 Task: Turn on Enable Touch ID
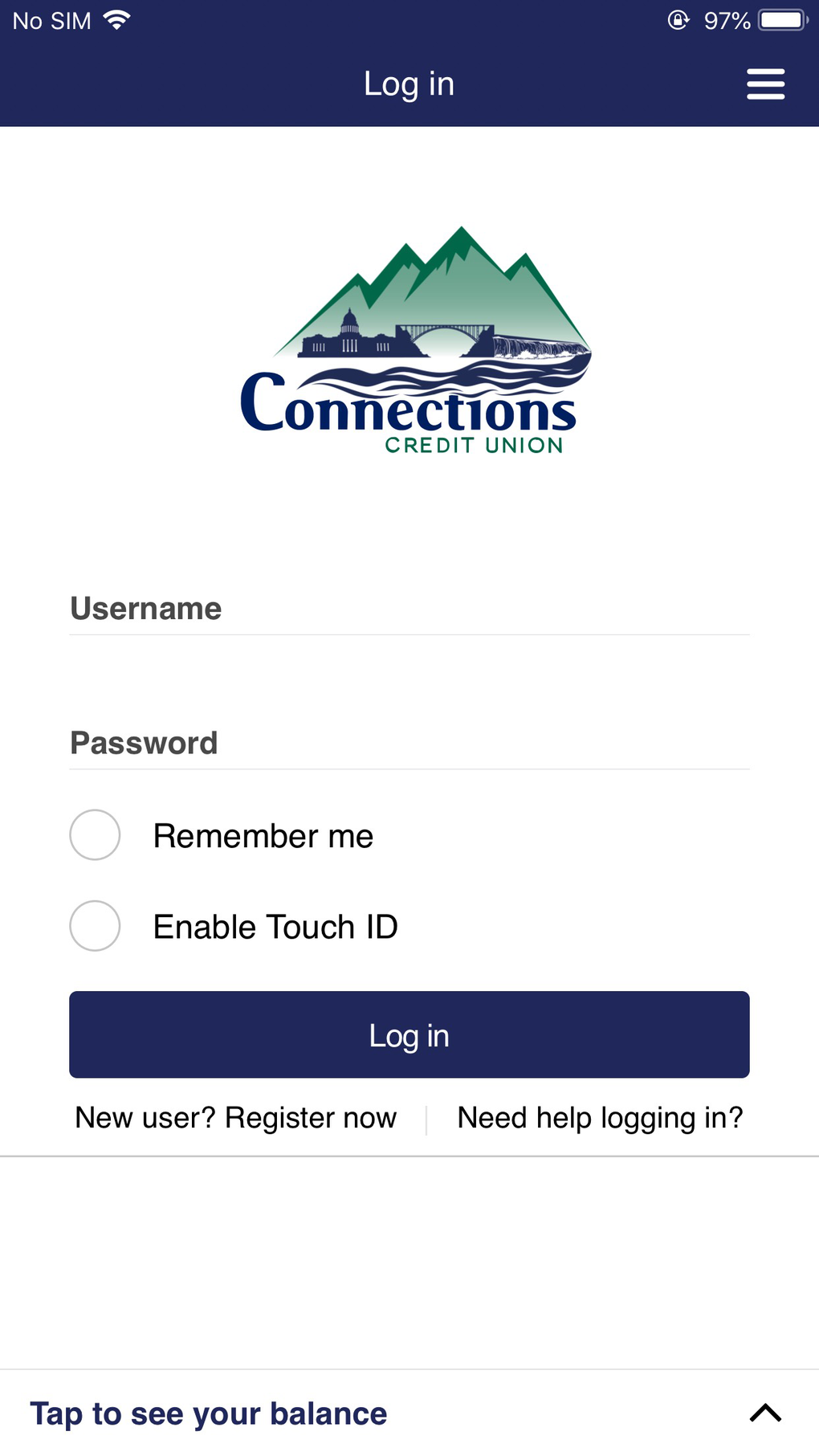click(94, 926)
